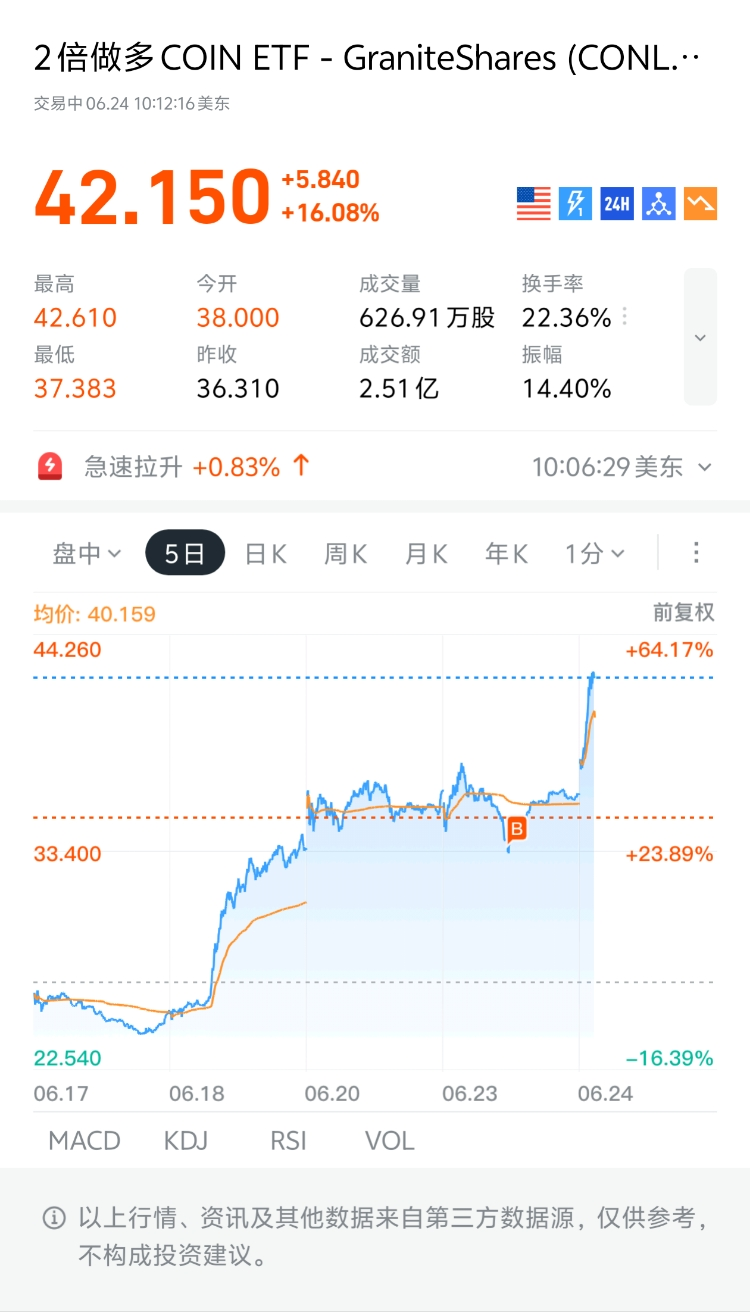
Task: Open the chart overflow menu
Action: pyautogui.click(x=696, y=553)
